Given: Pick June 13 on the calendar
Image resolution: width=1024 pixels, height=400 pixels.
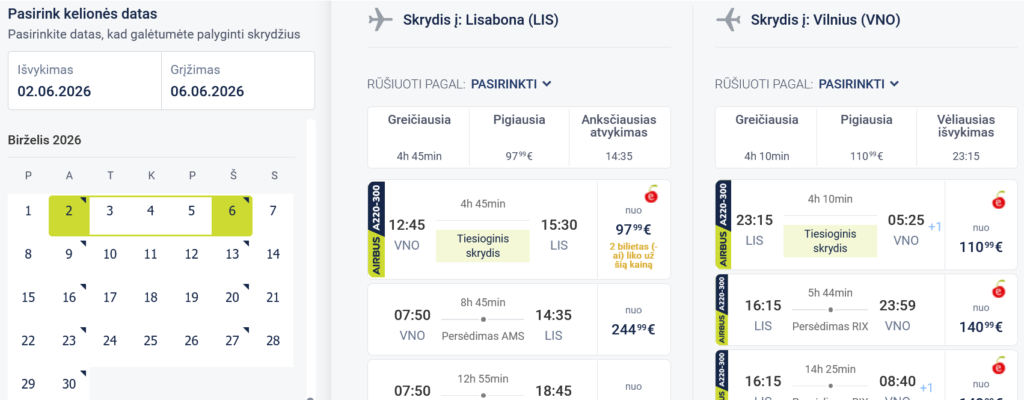Looking at the screenshot, I should coord(232,254).
